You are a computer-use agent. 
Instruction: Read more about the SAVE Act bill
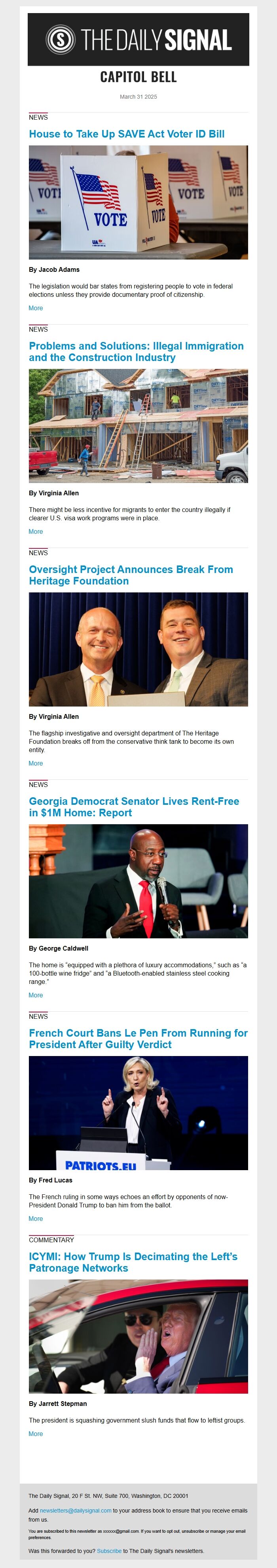tap(36, 308)
